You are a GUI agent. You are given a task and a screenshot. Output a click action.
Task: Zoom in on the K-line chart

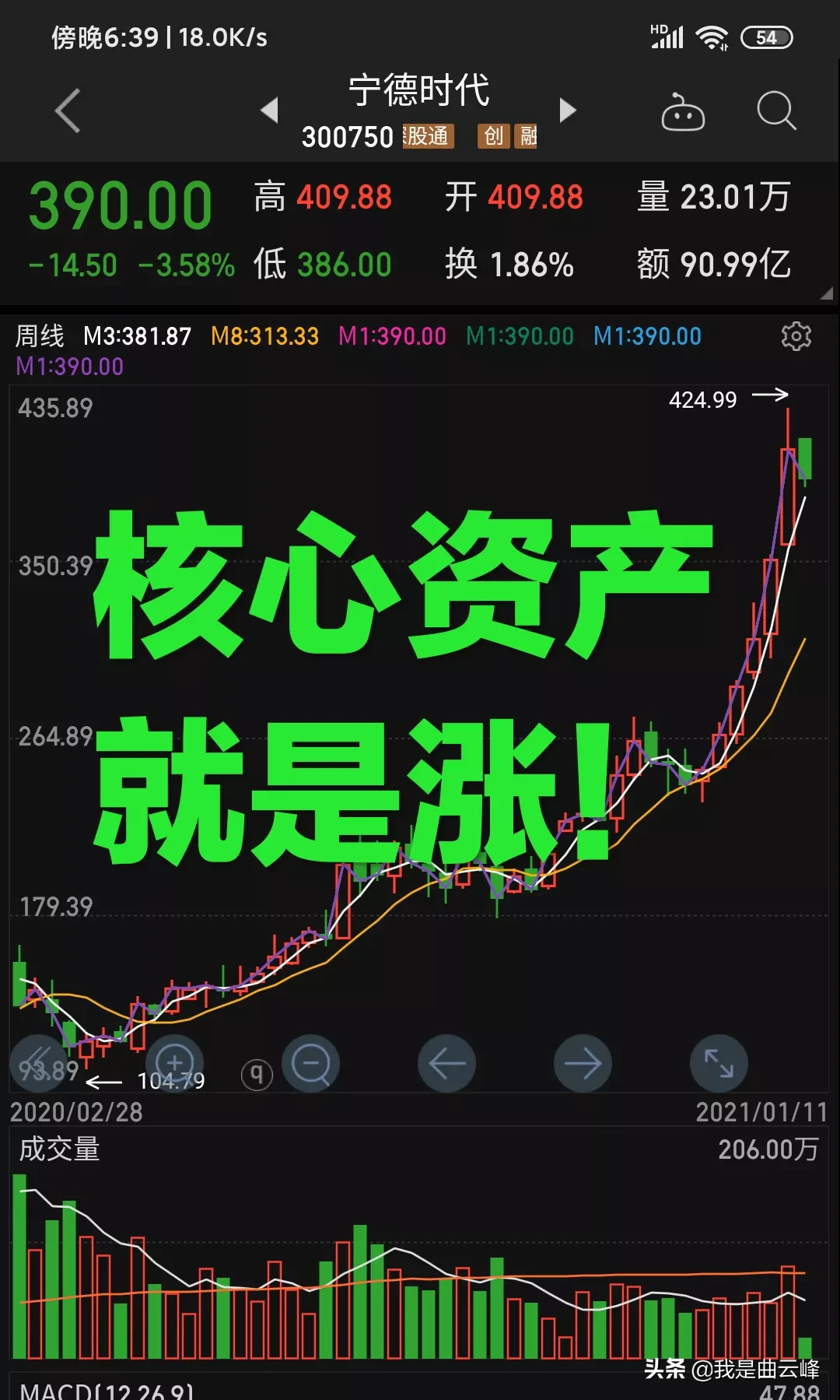point(175,1063)
